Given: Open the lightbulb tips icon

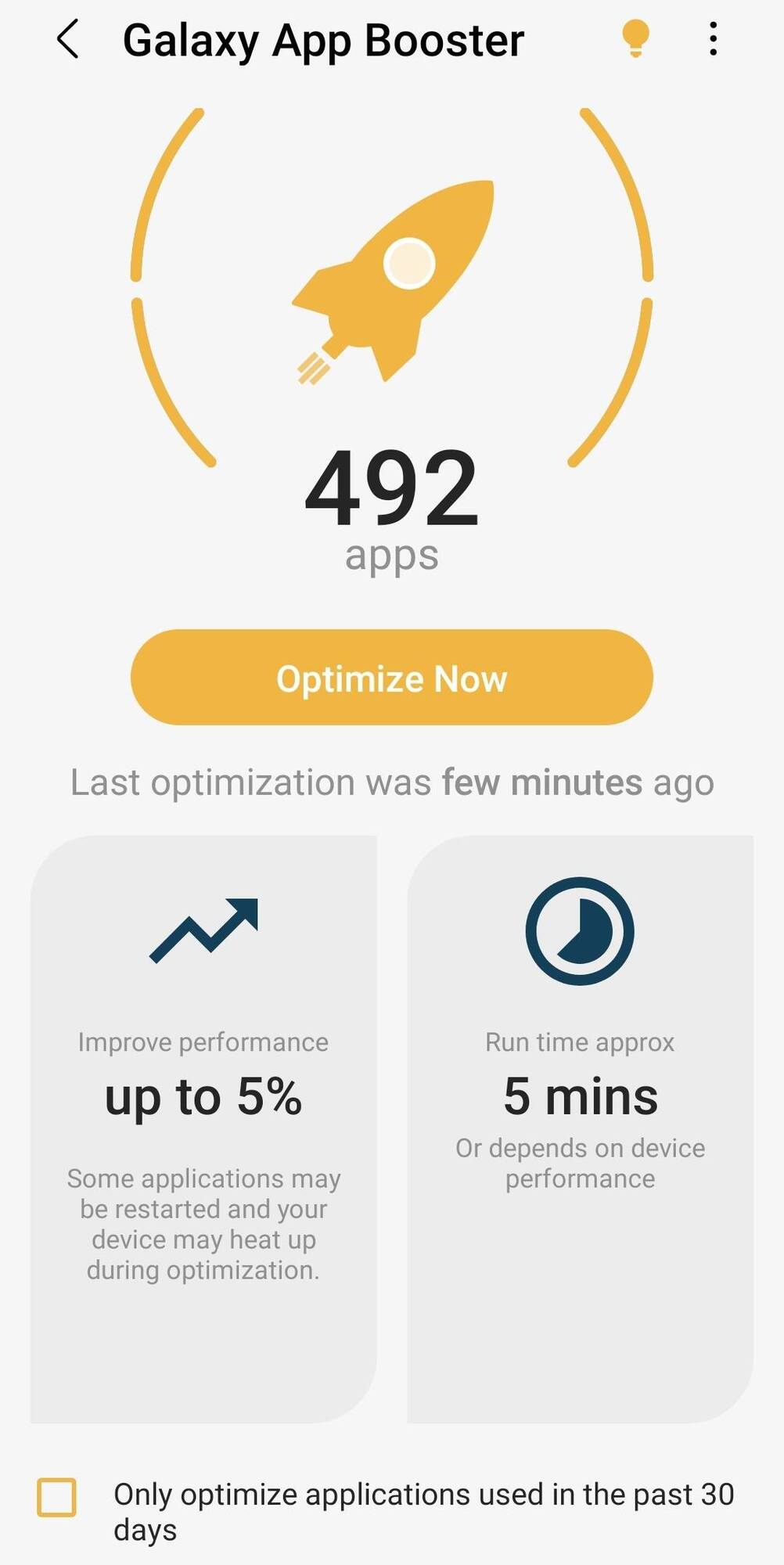Looking at the screenshot, I should point(635,38).
